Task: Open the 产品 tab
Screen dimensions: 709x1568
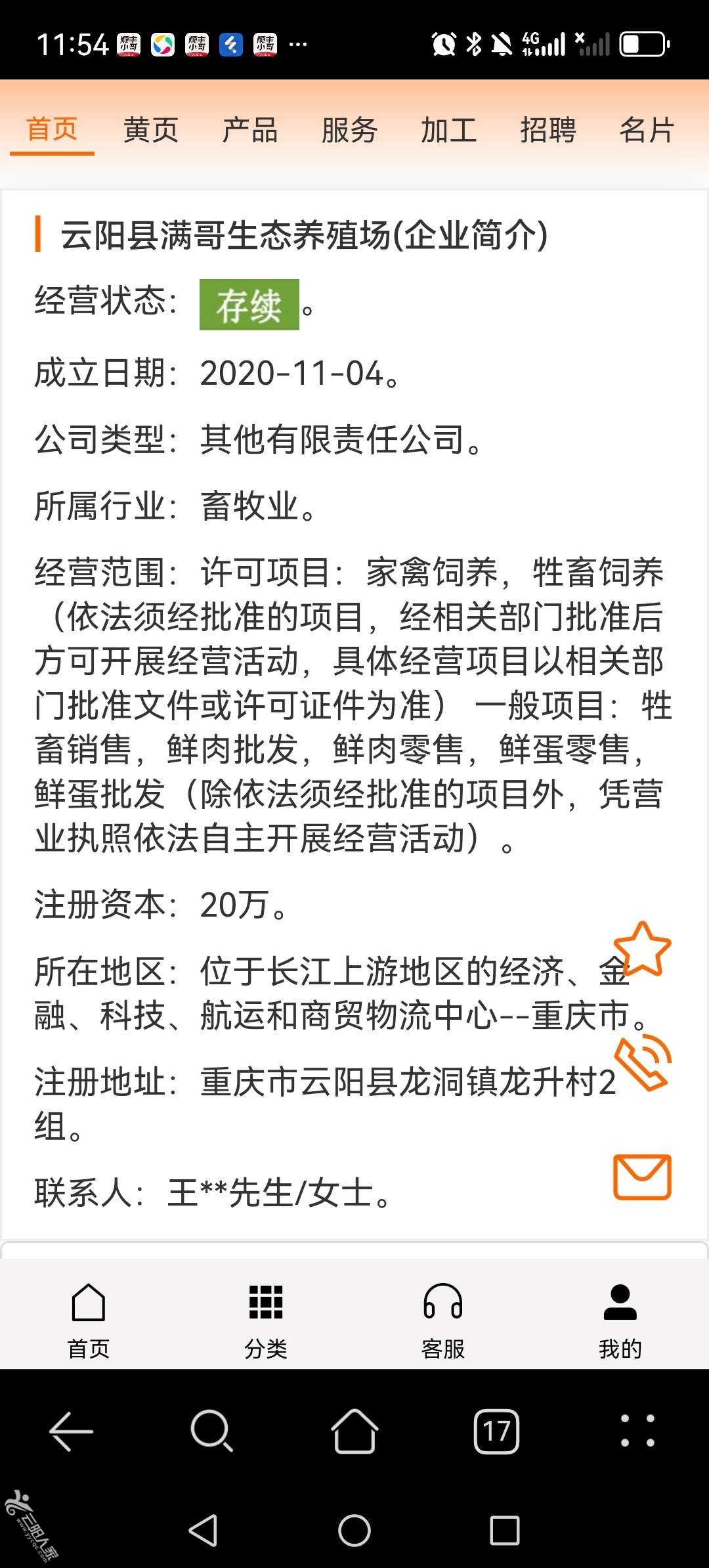Action: [250, 129]
